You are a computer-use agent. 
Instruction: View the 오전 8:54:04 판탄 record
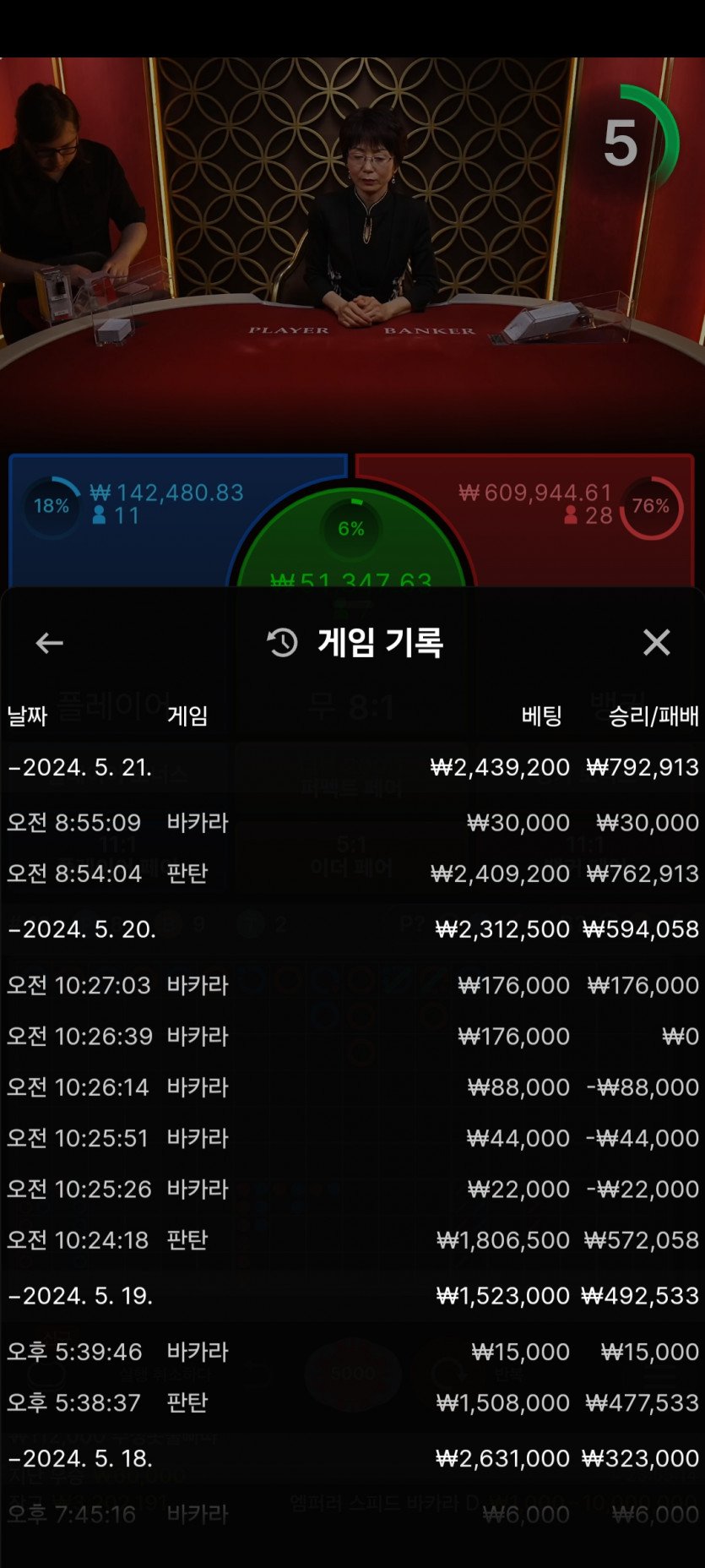click(352, 874)
